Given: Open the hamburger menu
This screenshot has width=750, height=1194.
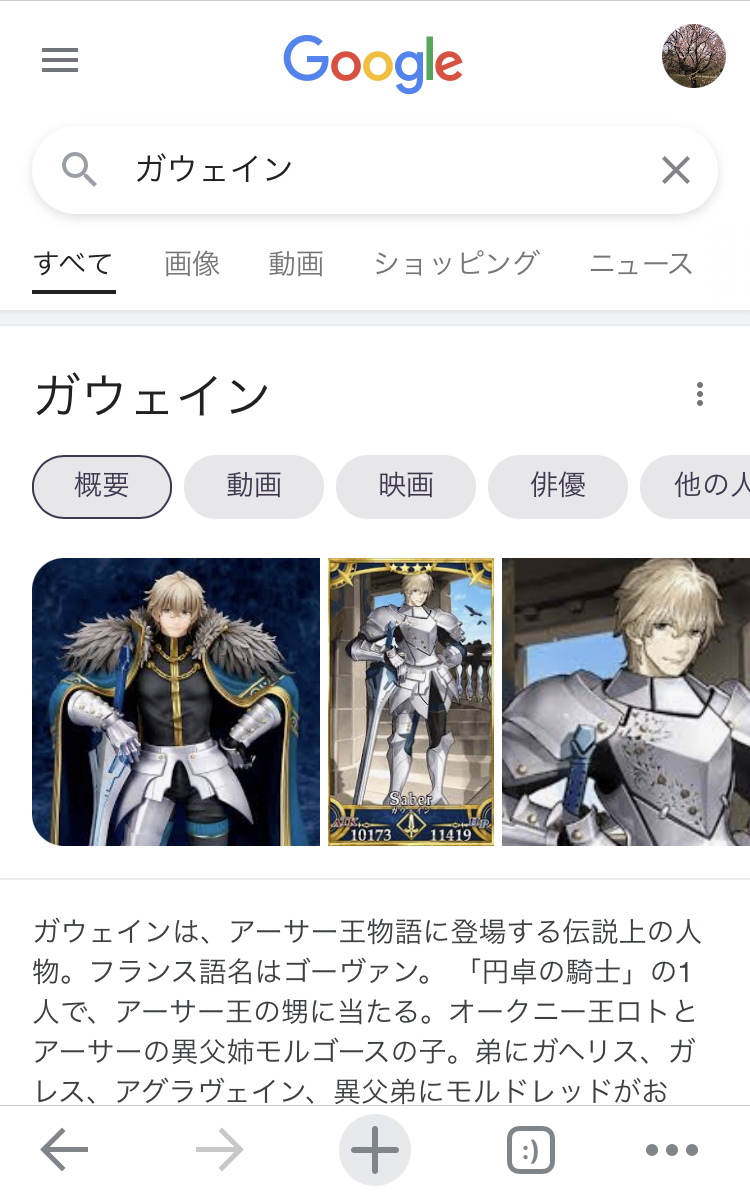Looking at the screenshot, I should [x=60, y=61].
